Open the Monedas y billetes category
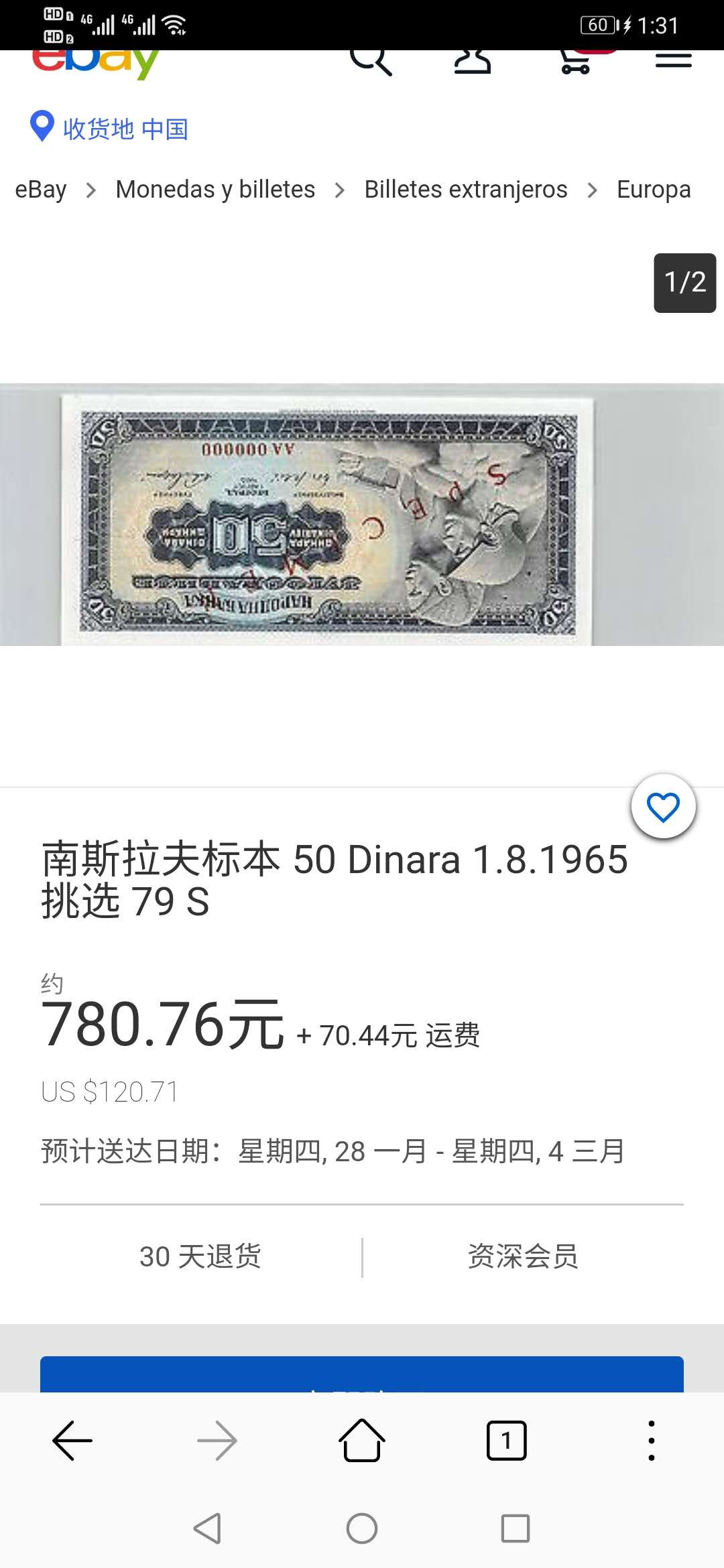The height and width of the screenshot is (1568, 724). [x=215, y=189]
